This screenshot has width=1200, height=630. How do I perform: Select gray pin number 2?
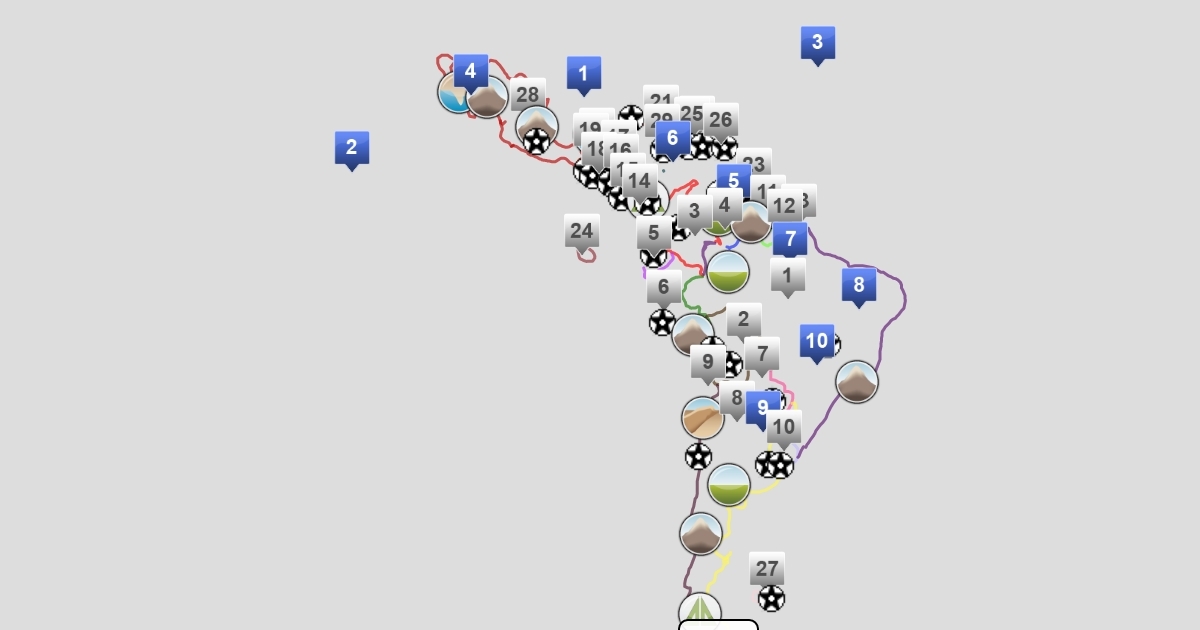(x=743, y=320)
